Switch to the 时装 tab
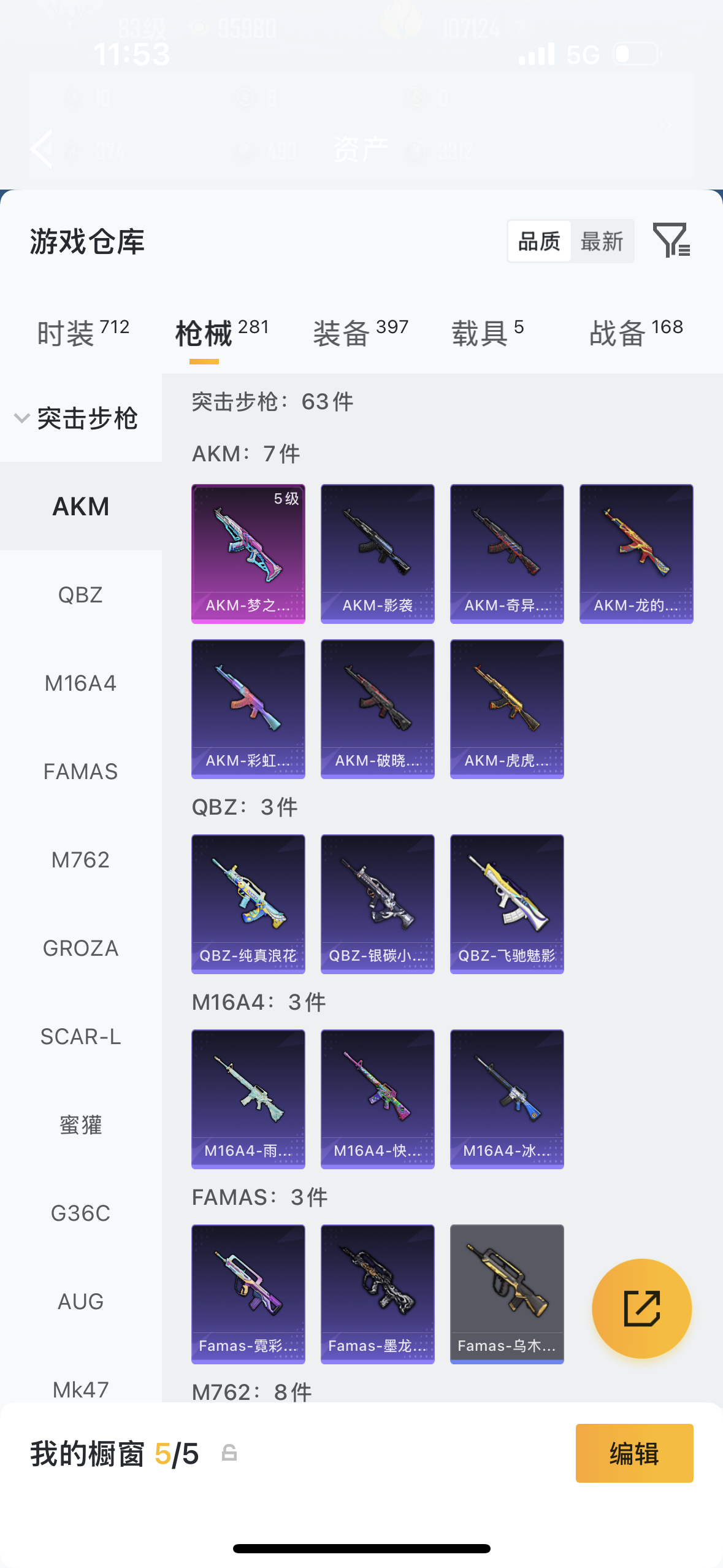This screenshot has height=1568, width=723. [83, 333]
